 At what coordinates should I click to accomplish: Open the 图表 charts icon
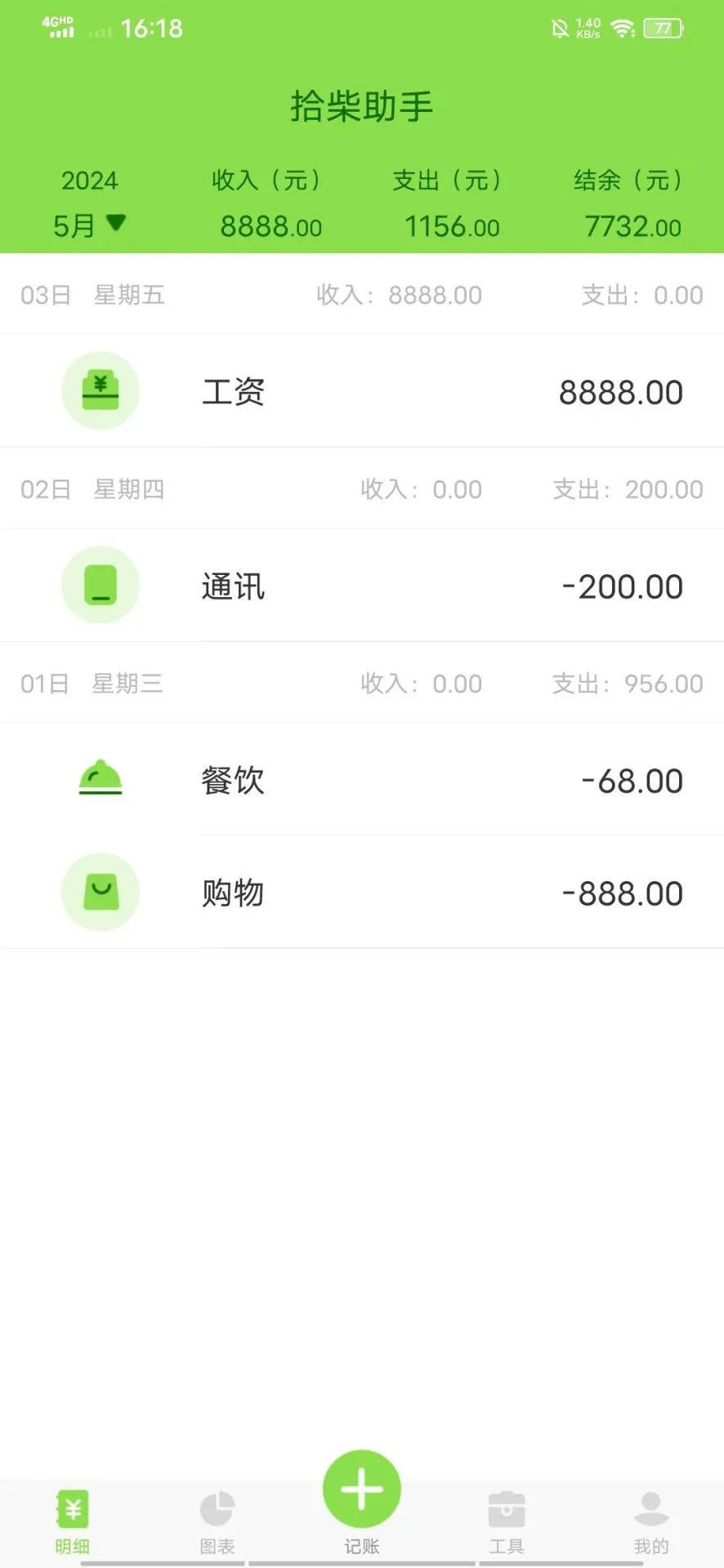[x=217, y=1507]
